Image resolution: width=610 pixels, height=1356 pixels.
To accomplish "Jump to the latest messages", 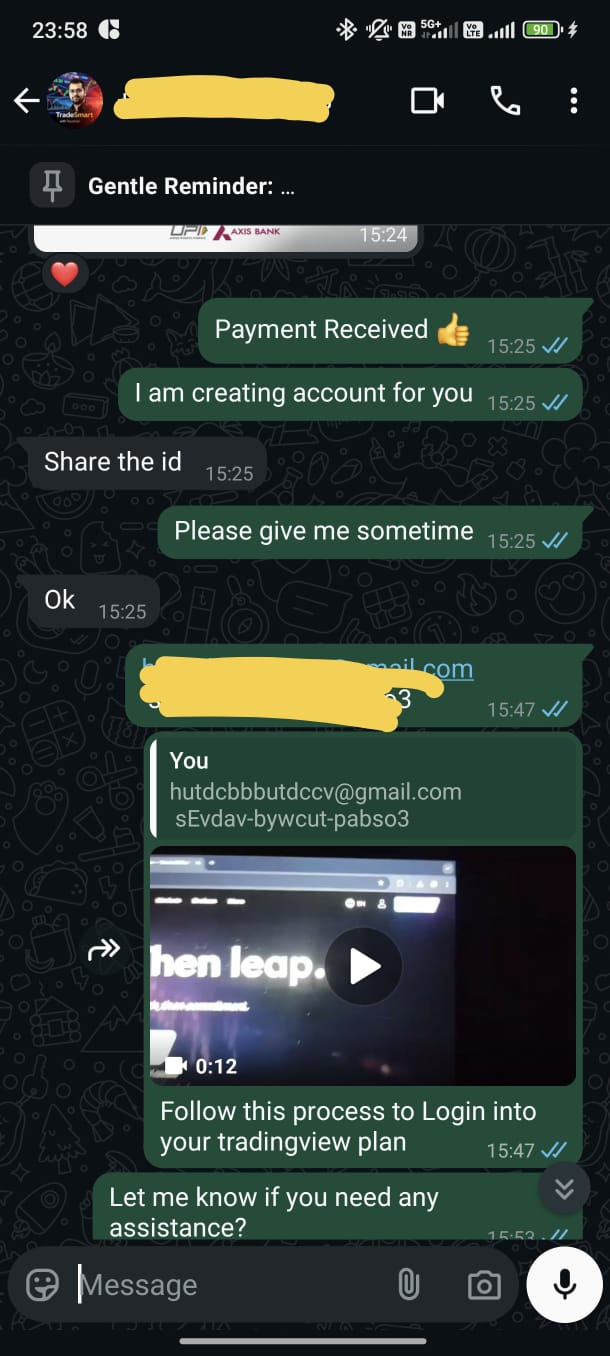I will coord(564,1188).
